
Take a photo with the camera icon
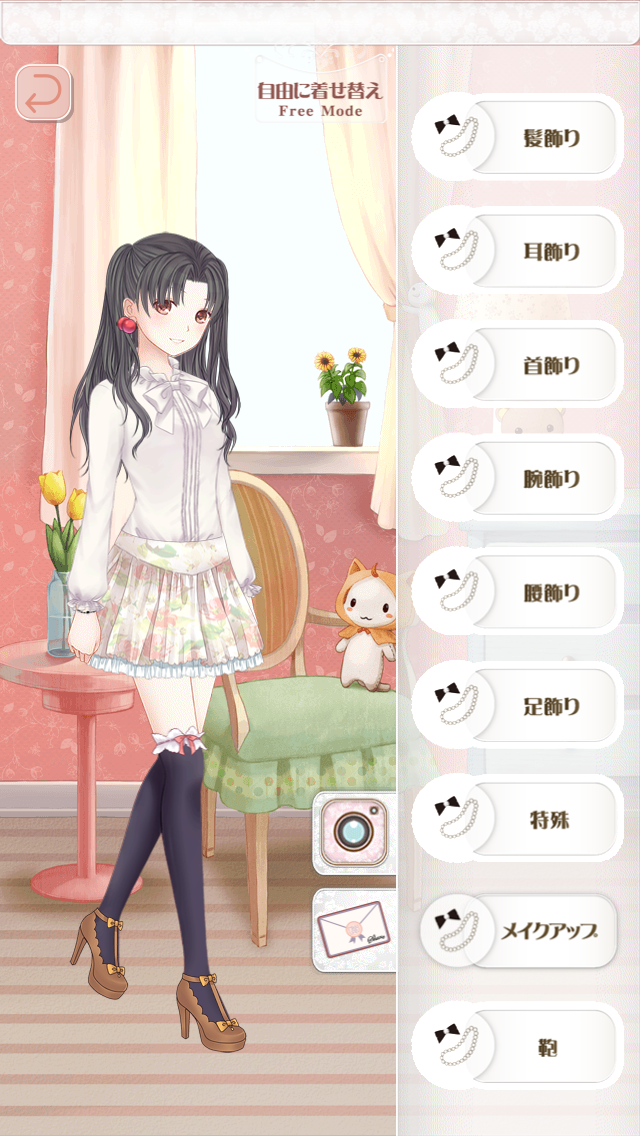(x=354, y=830)
